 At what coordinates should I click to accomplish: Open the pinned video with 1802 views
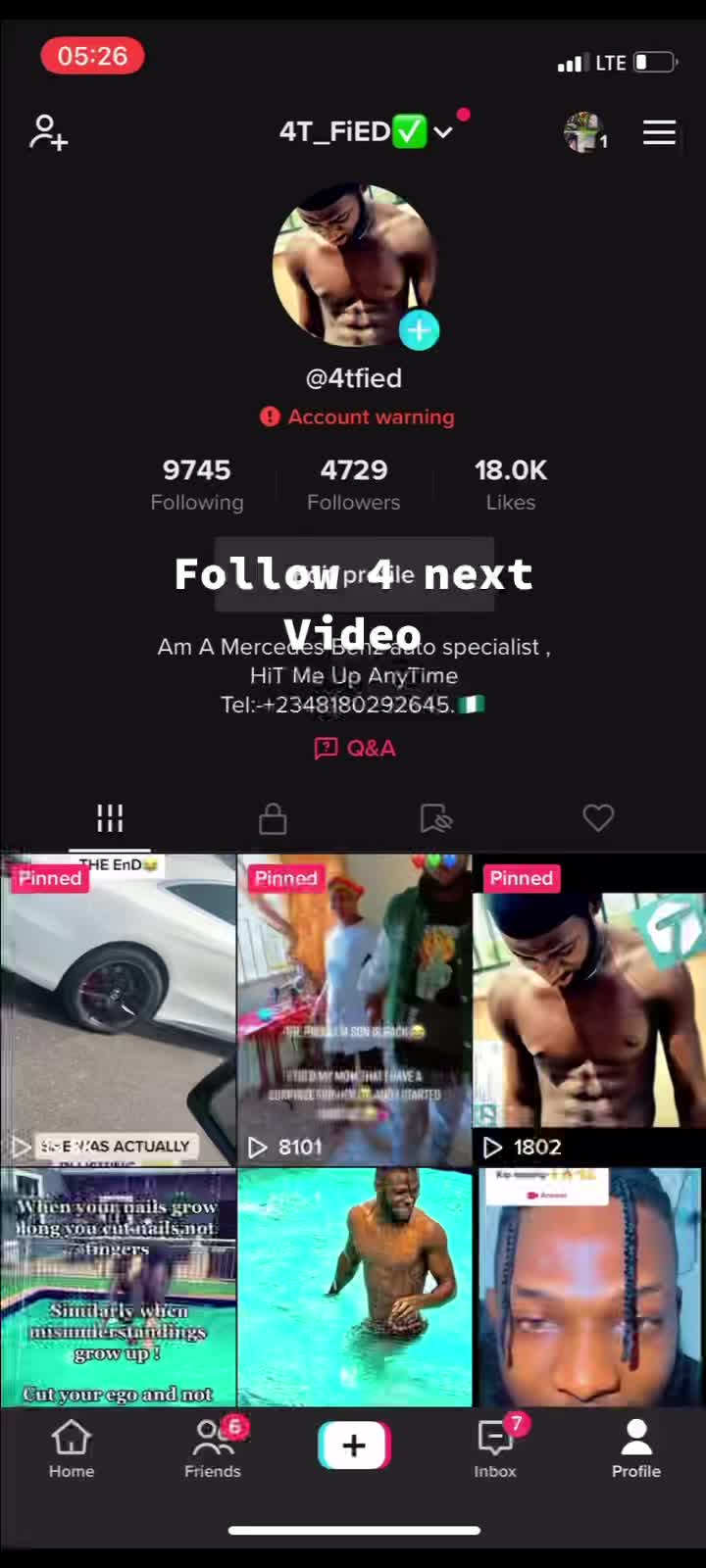point(588,1009)
